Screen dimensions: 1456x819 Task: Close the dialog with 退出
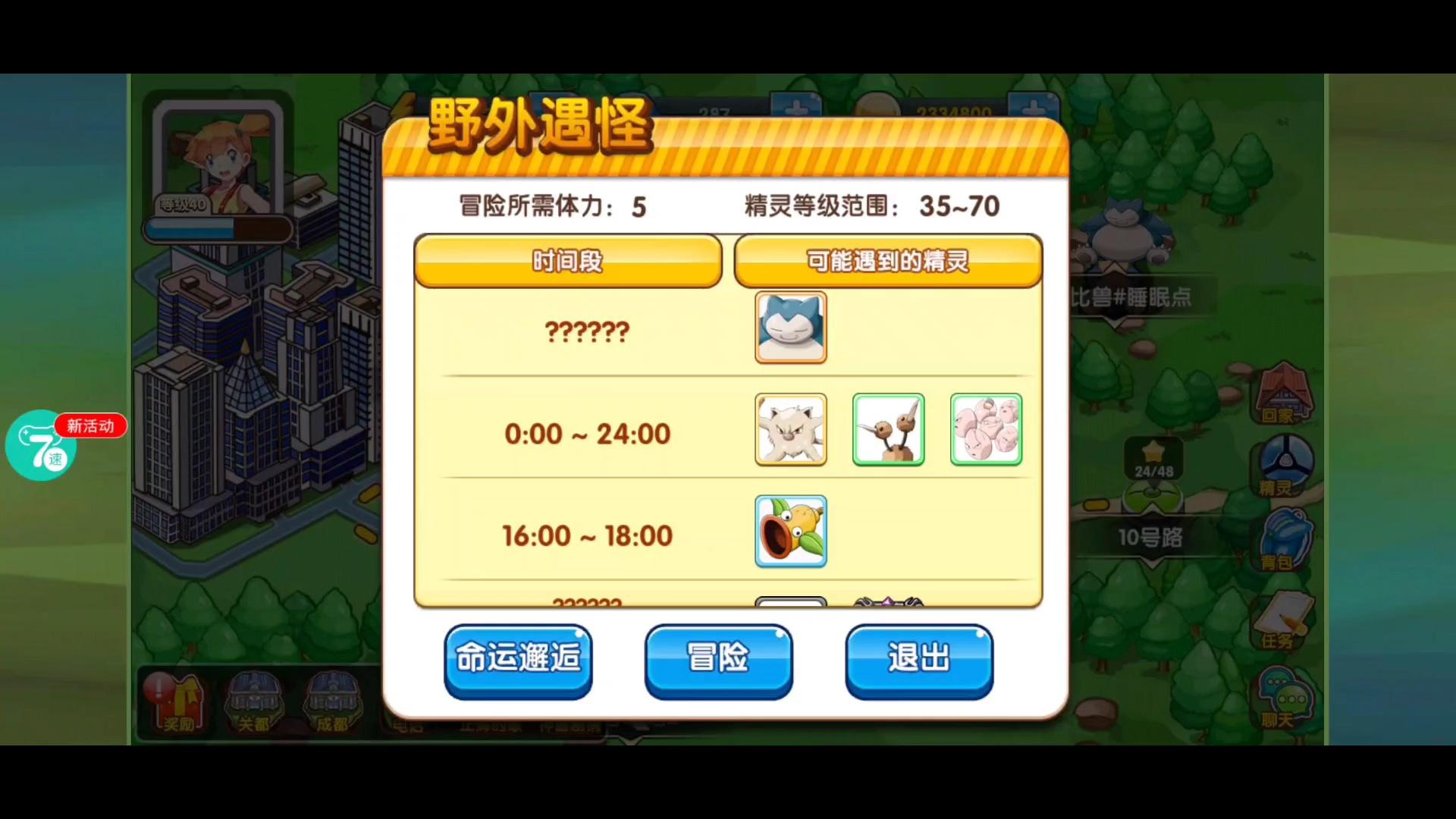click(x=919, y=659)
